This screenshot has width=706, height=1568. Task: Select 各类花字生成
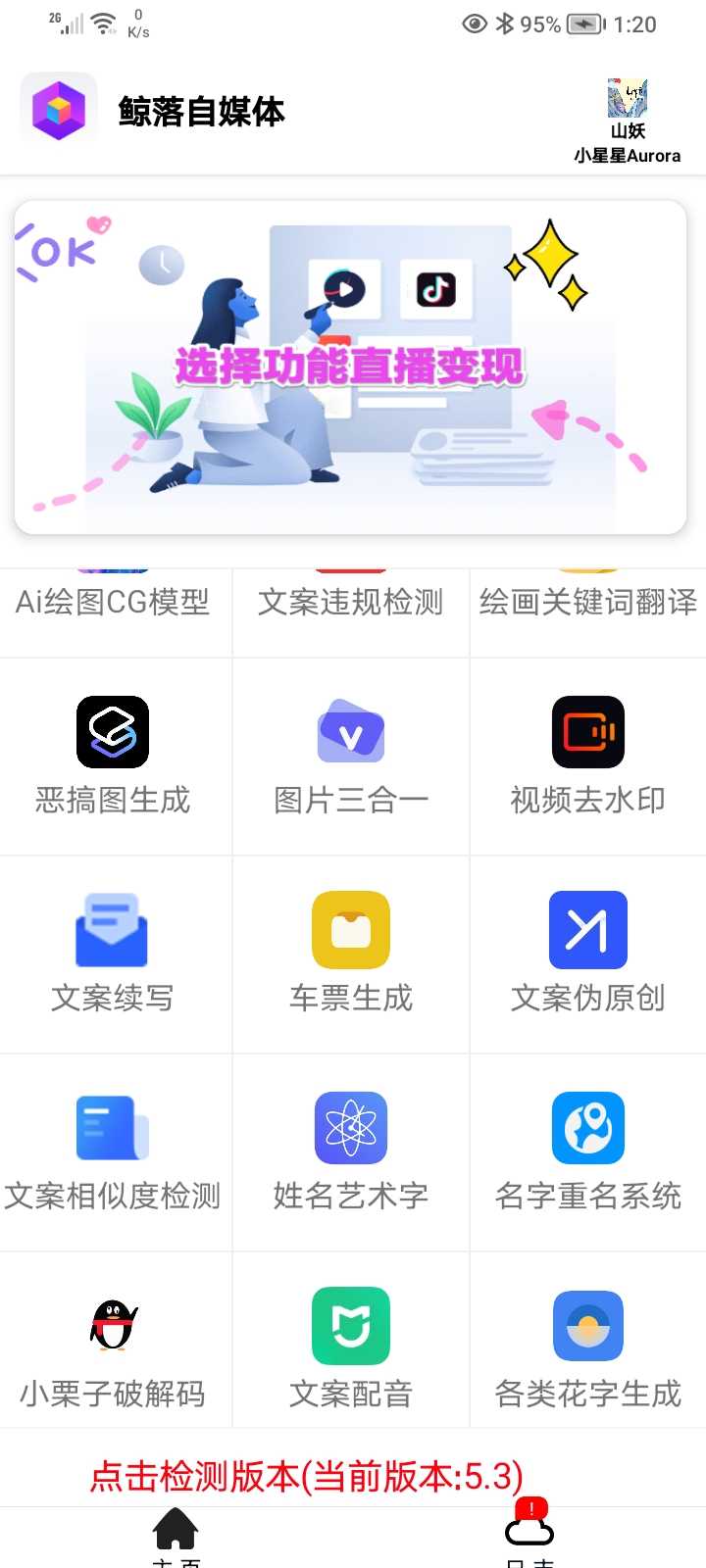(x=588, y=1349)
